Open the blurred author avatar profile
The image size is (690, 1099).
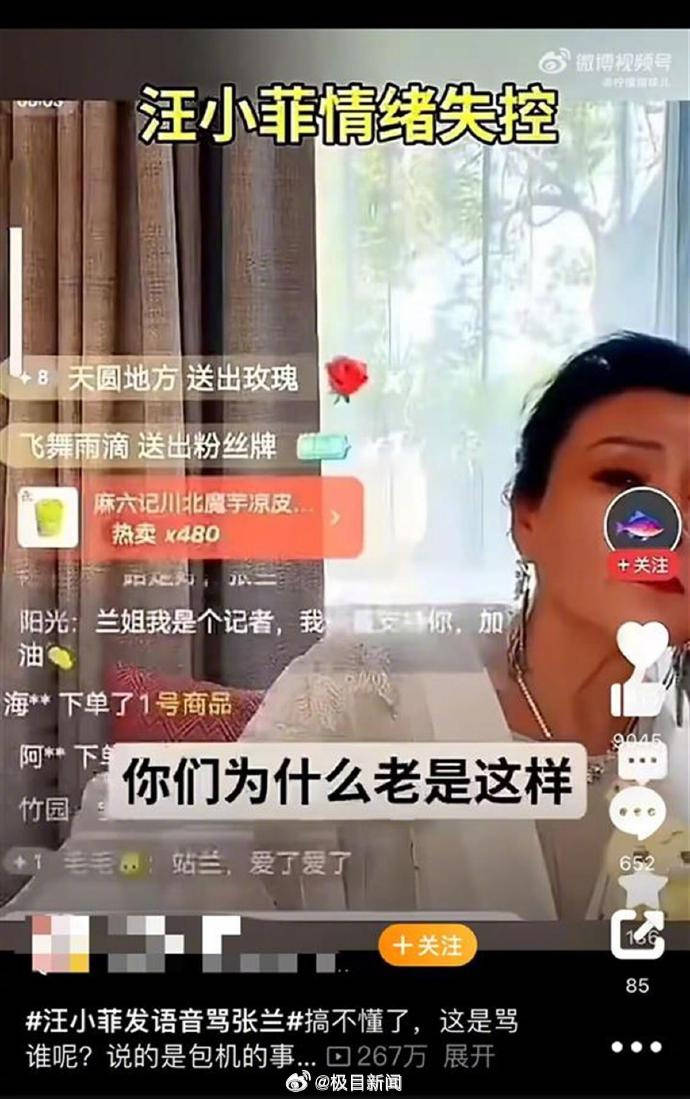click(x=62, y=944)
